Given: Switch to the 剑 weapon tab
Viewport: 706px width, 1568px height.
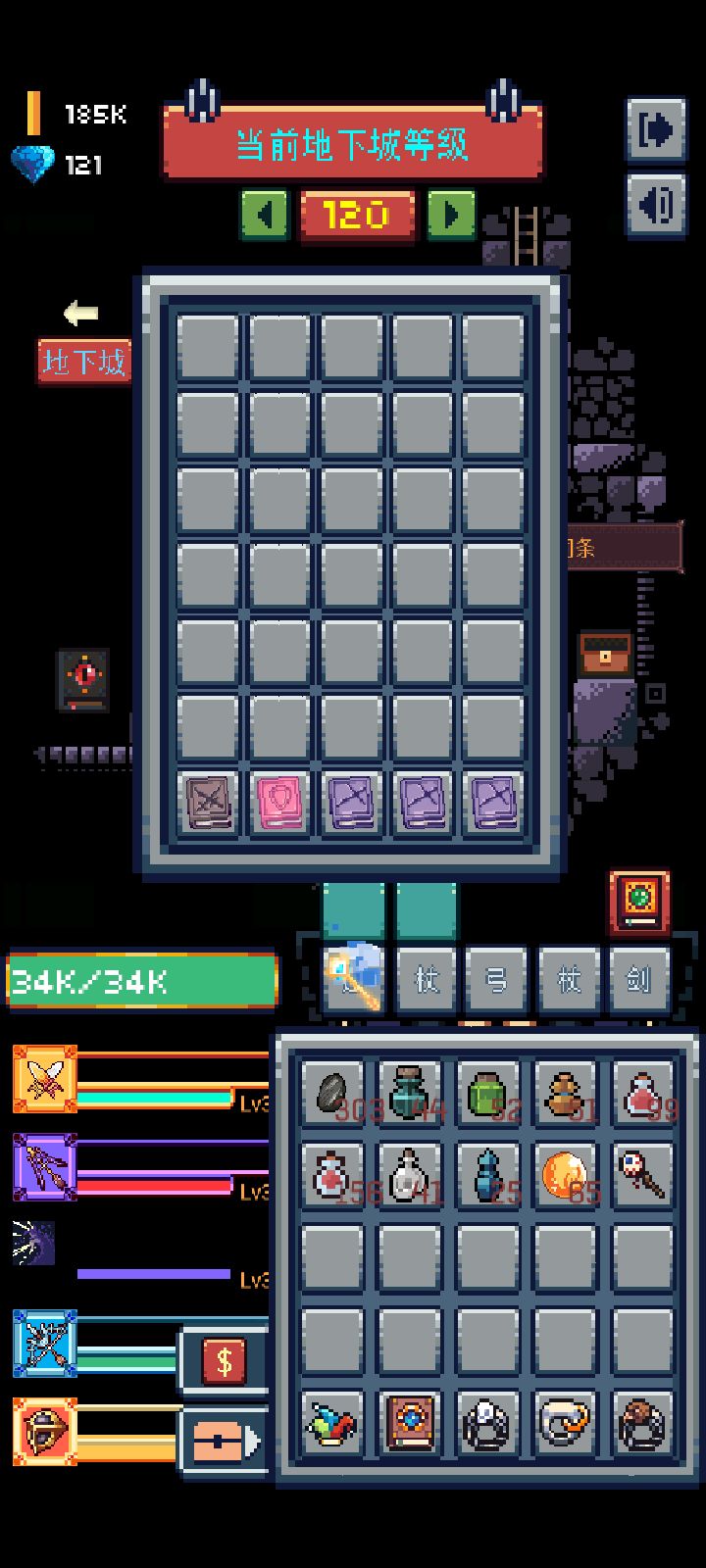Looking at the screenshot, I should click(638, 978).
